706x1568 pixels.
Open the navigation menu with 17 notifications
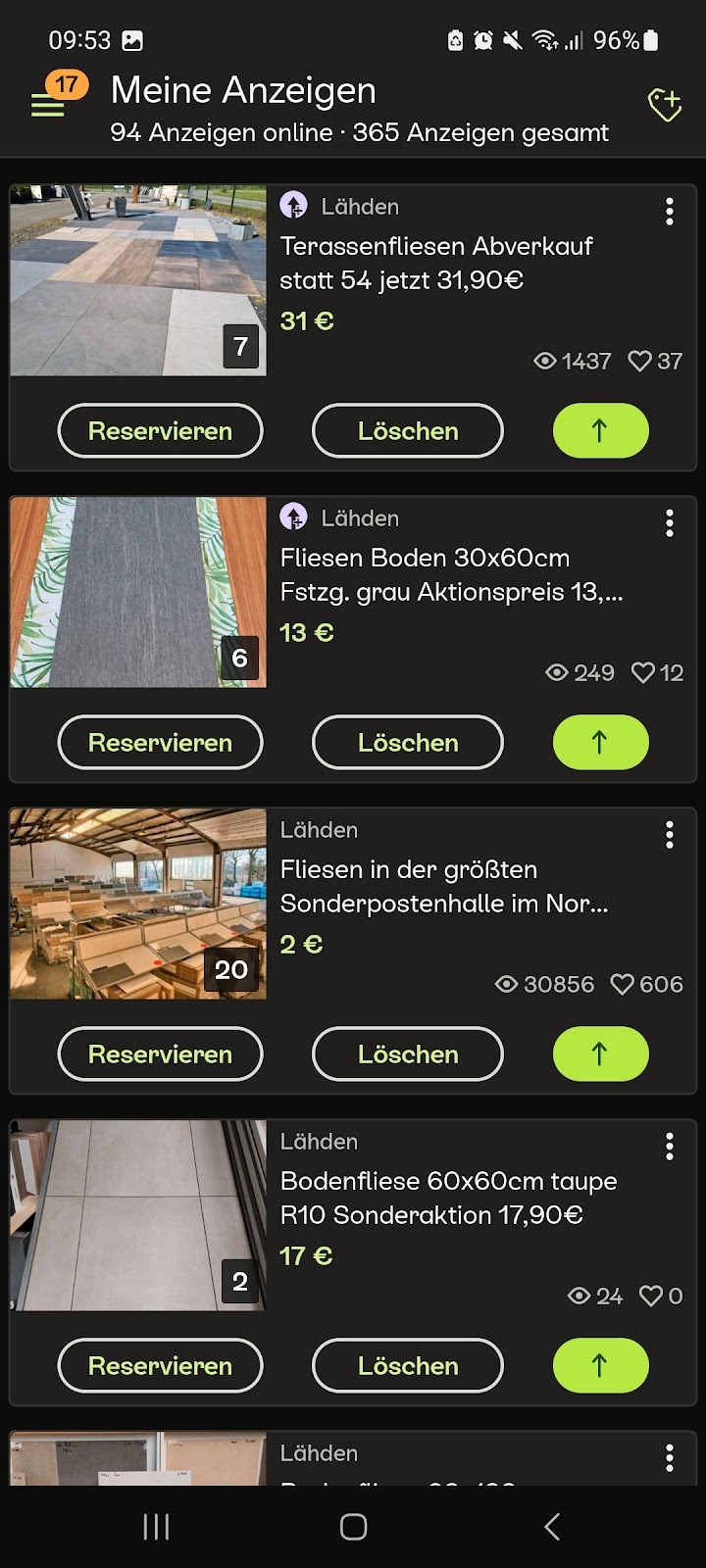(46, 102)
